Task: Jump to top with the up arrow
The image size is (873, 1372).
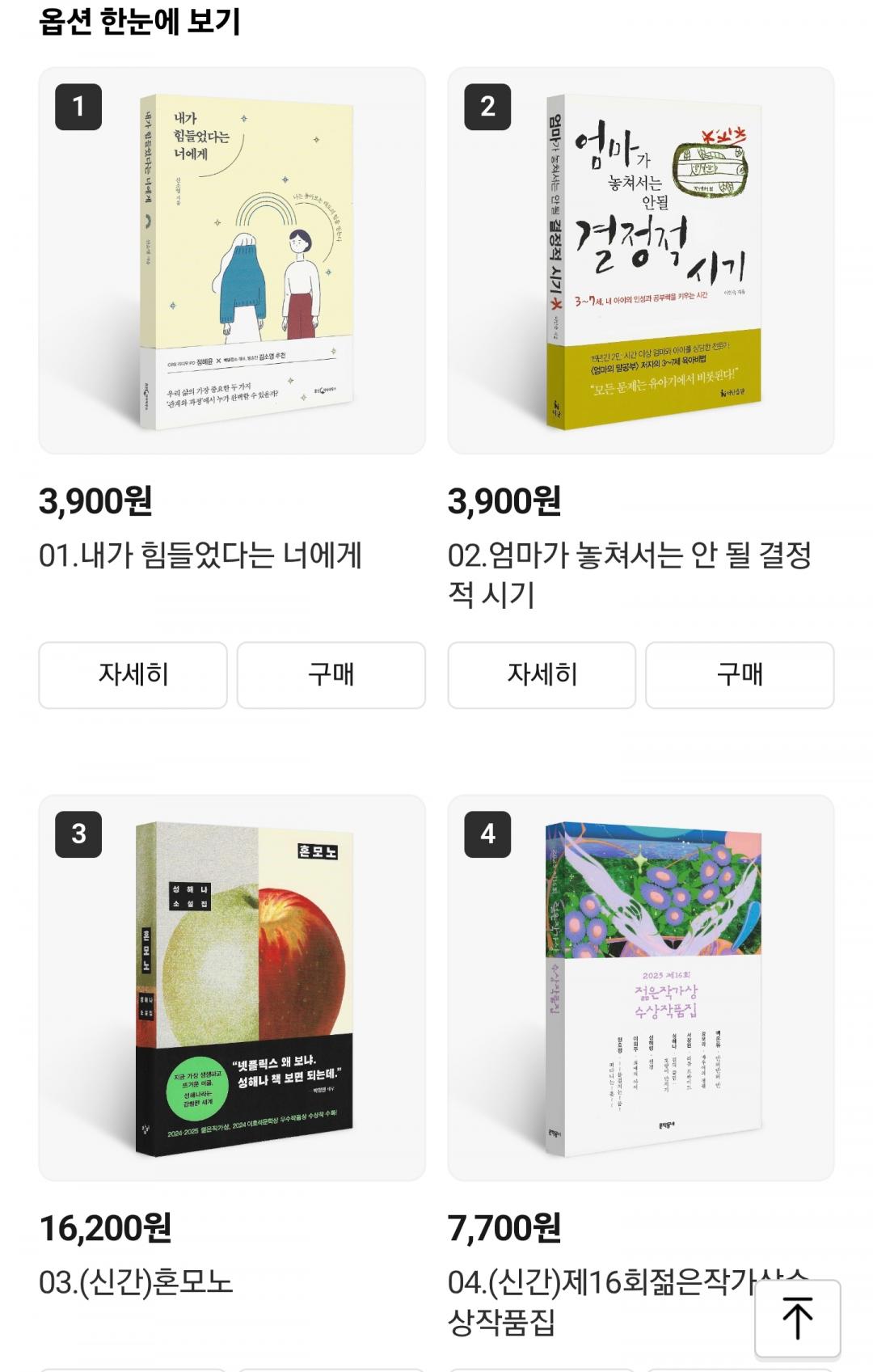Action: 797,1318
